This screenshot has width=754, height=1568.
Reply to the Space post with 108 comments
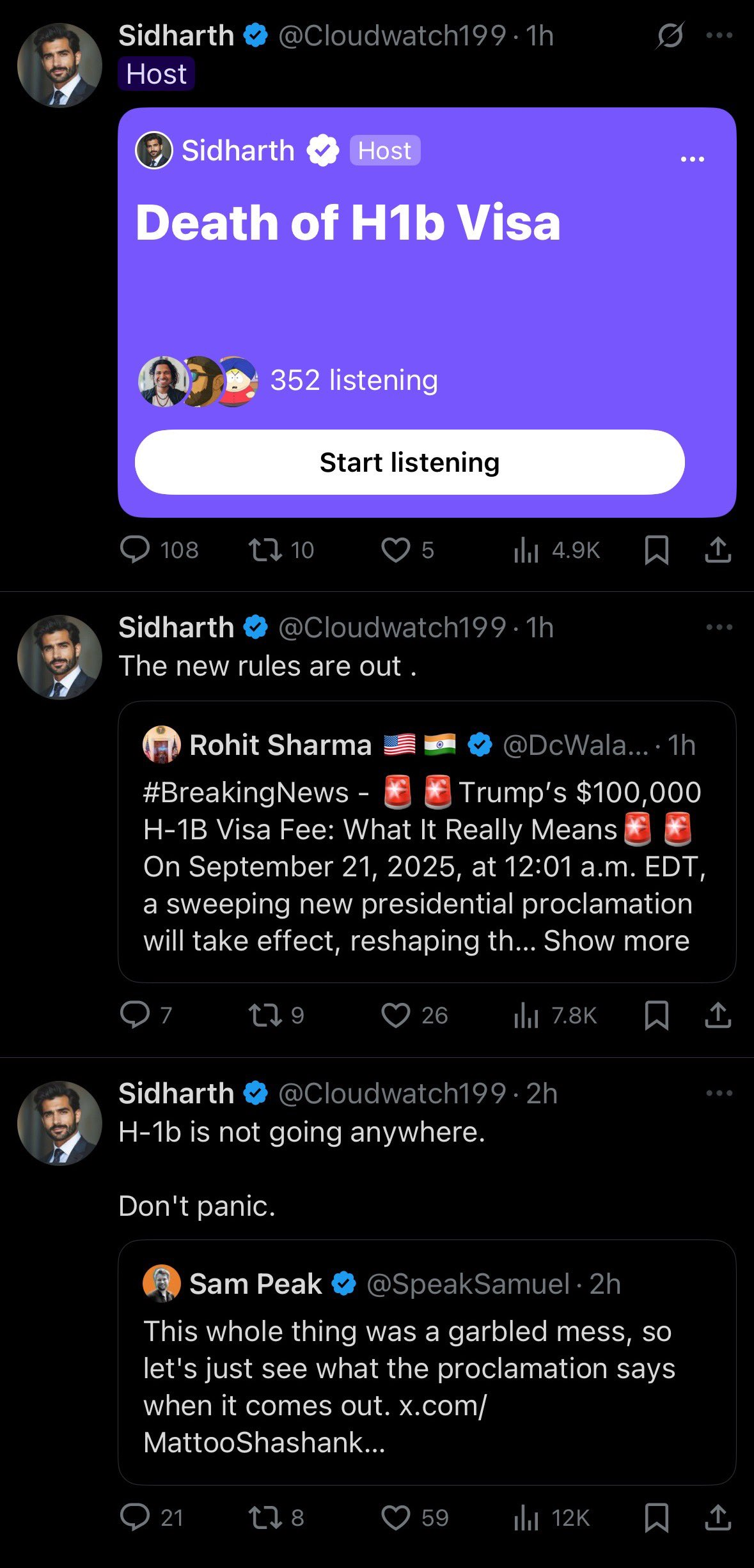pyautogui.click(x=135, y=550)
